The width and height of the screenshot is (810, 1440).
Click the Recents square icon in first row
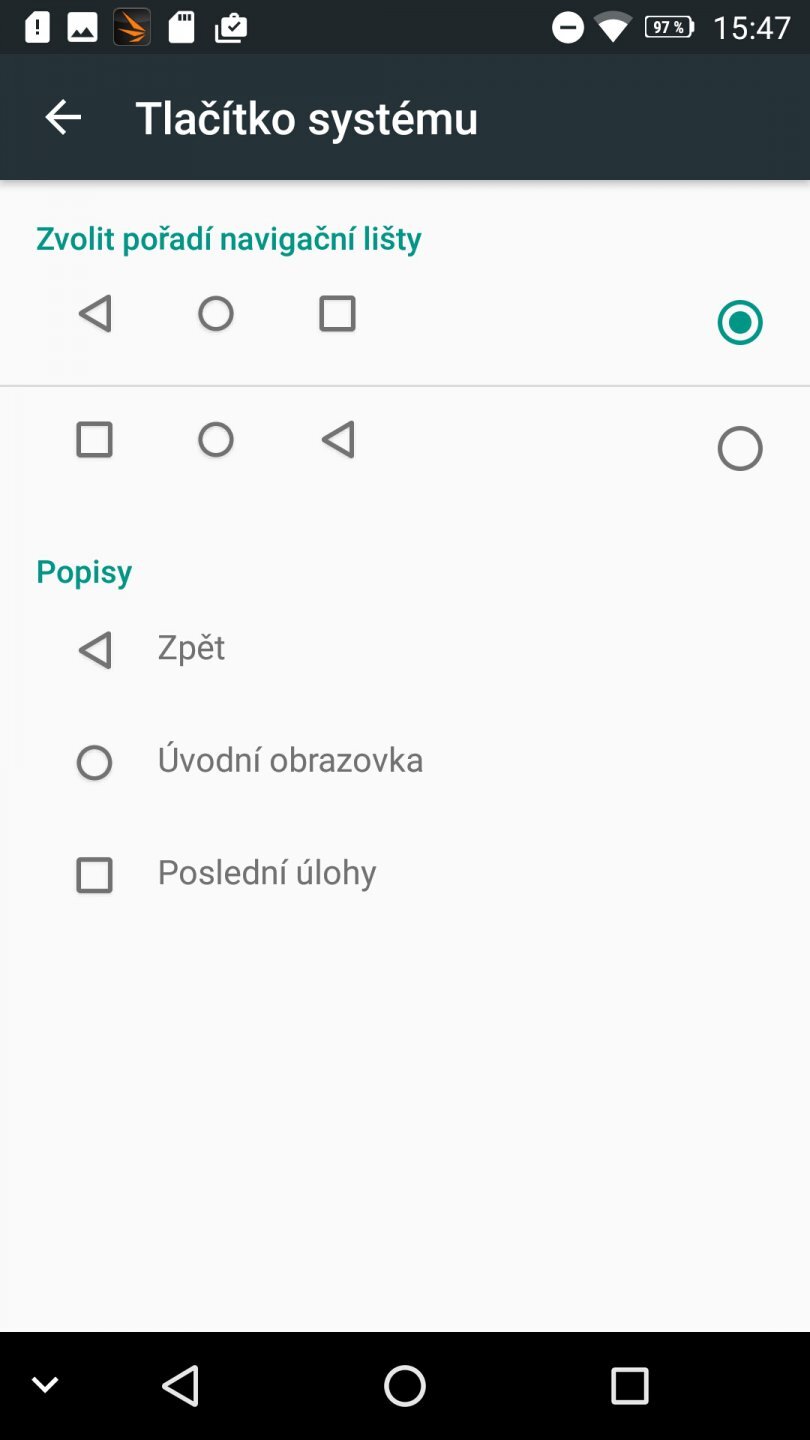click(337, 313)
